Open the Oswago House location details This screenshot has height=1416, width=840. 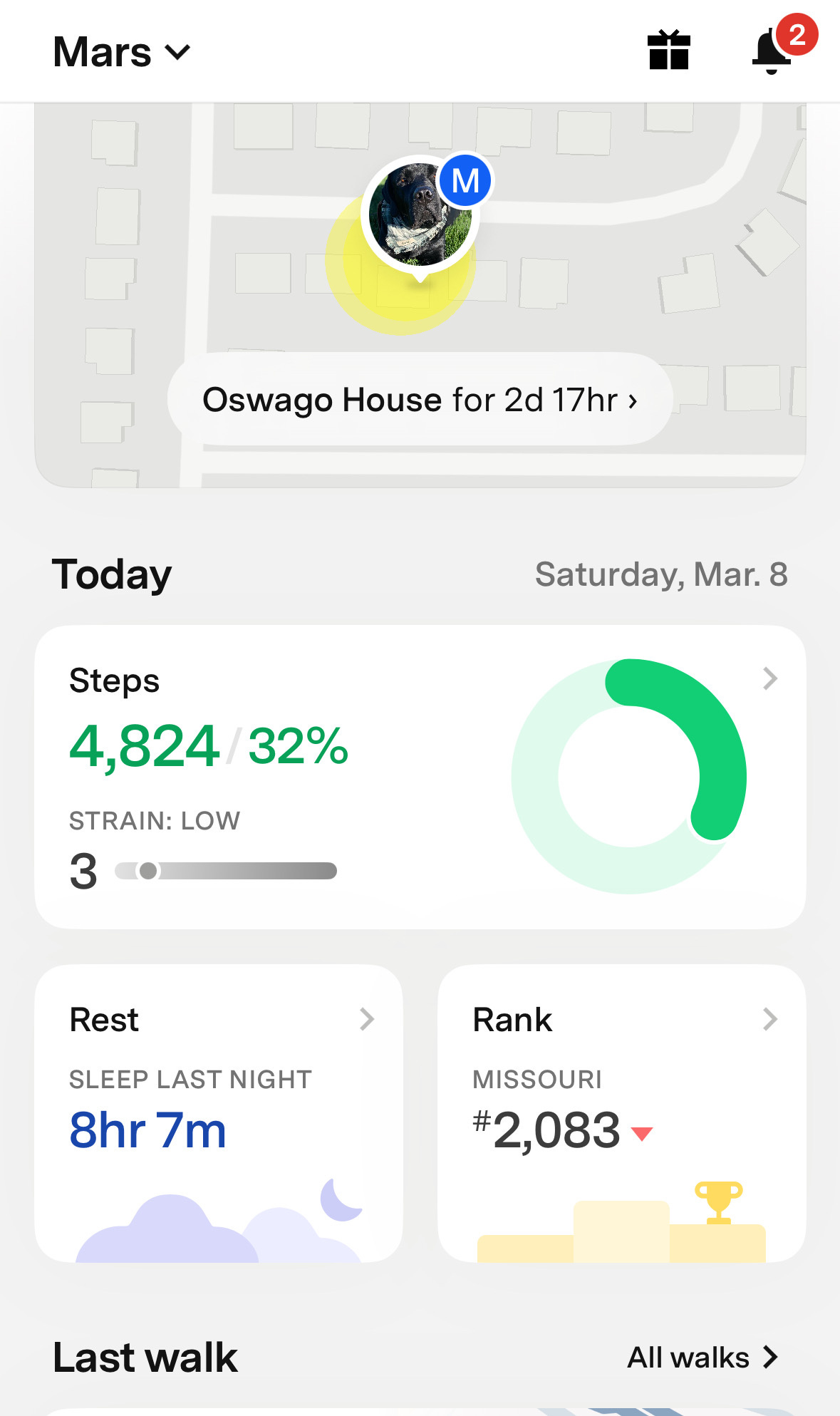[420, 400]
